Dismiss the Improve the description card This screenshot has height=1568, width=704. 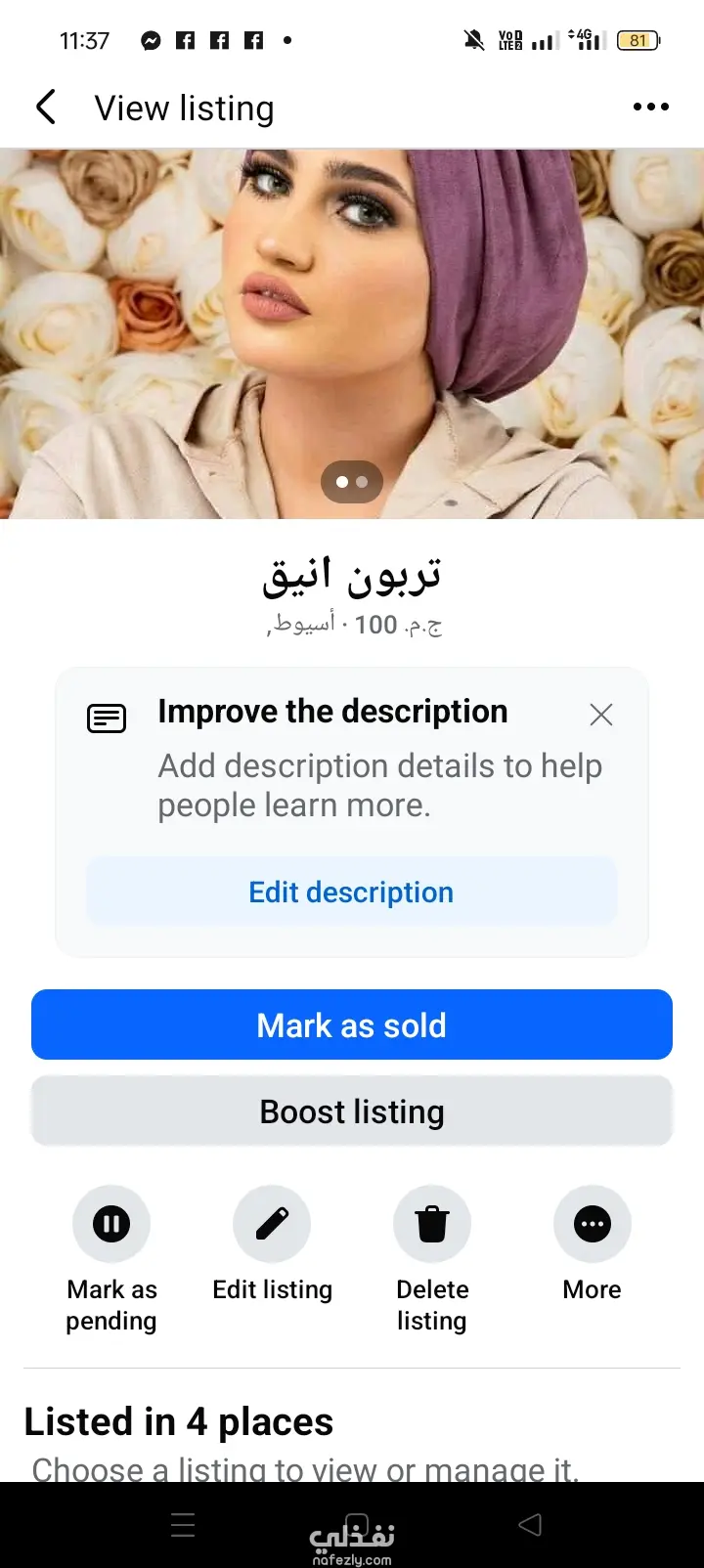(x=601, y=715)
